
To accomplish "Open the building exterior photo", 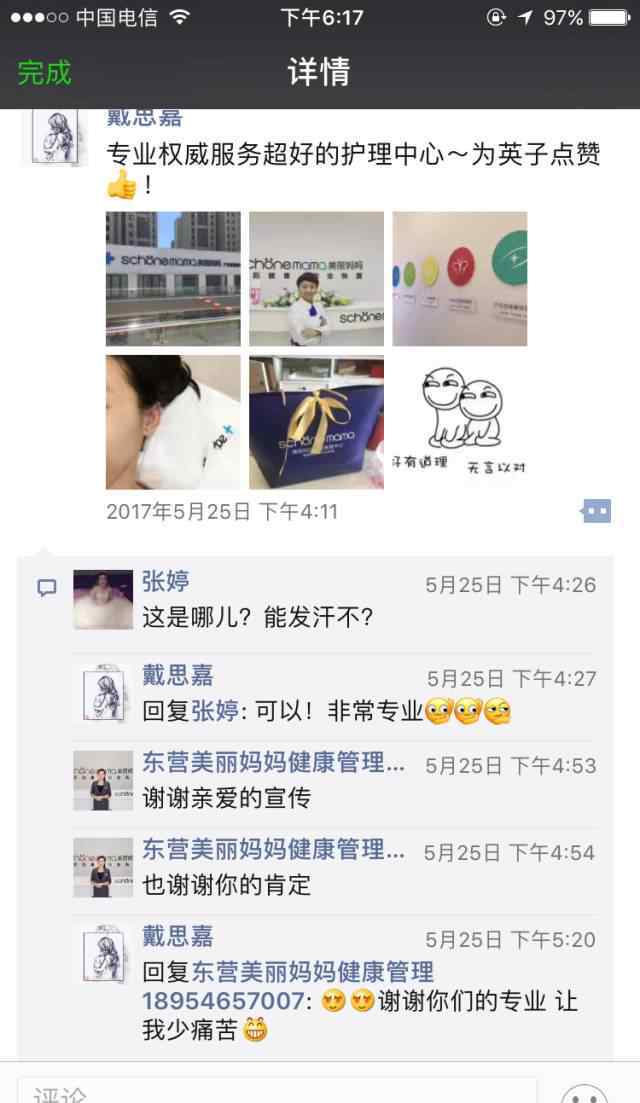I will [x=173, y=279].
